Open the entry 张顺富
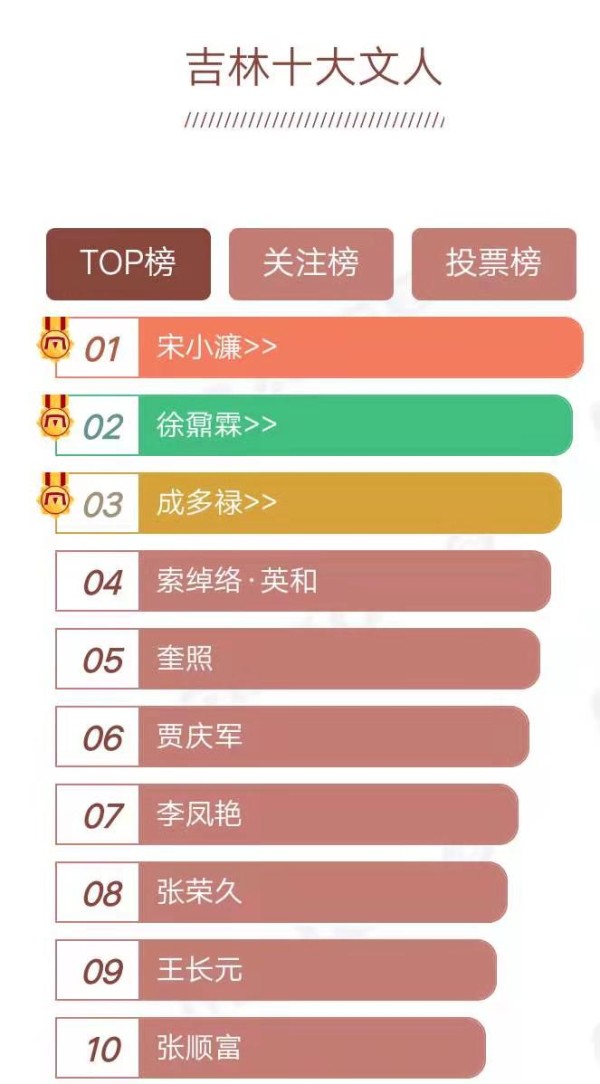Viewport: 600px width, 1084px height. coord(270,1047)
